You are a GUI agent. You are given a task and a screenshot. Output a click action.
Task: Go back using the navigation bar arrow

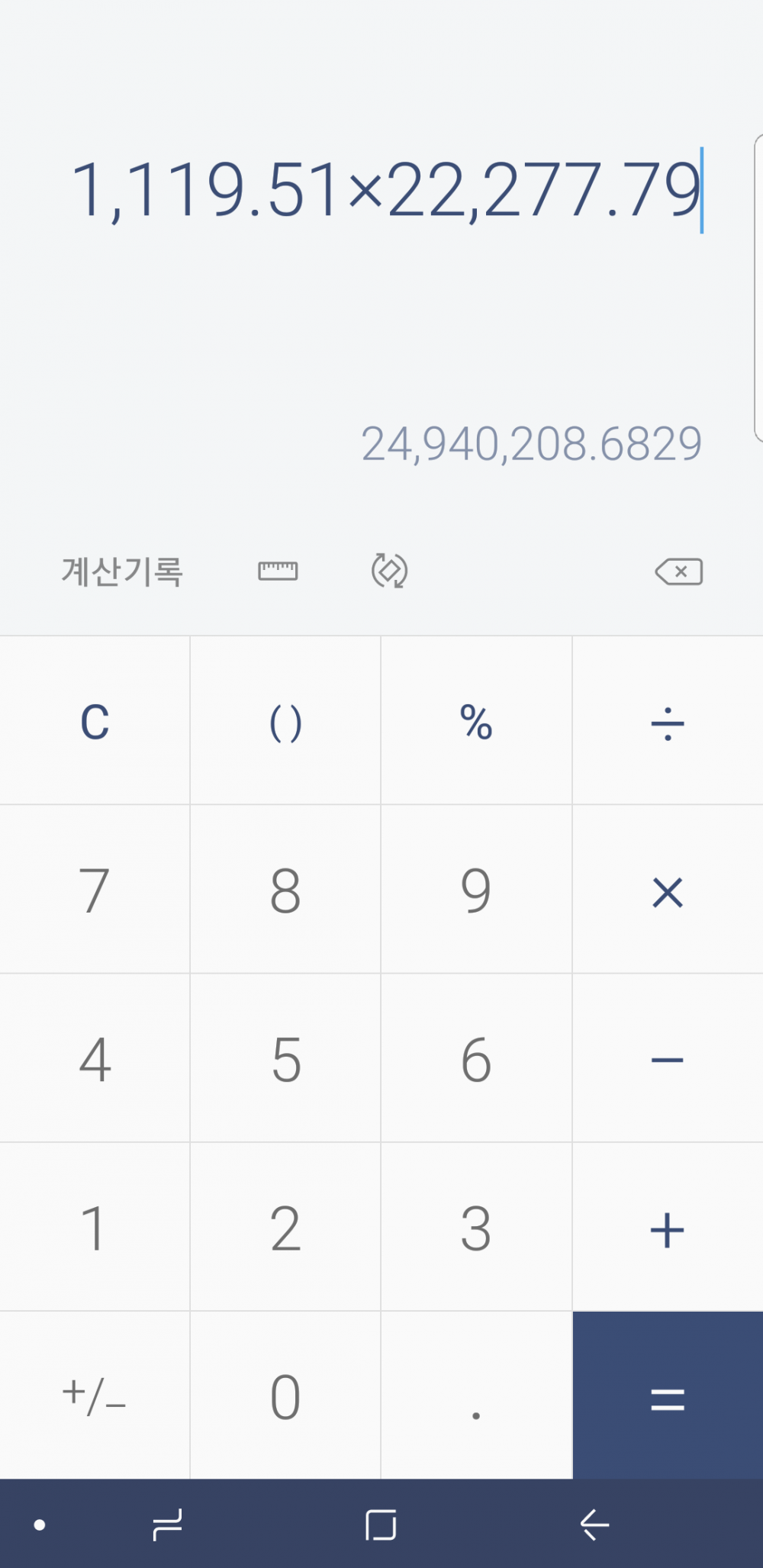[594, 1525]
